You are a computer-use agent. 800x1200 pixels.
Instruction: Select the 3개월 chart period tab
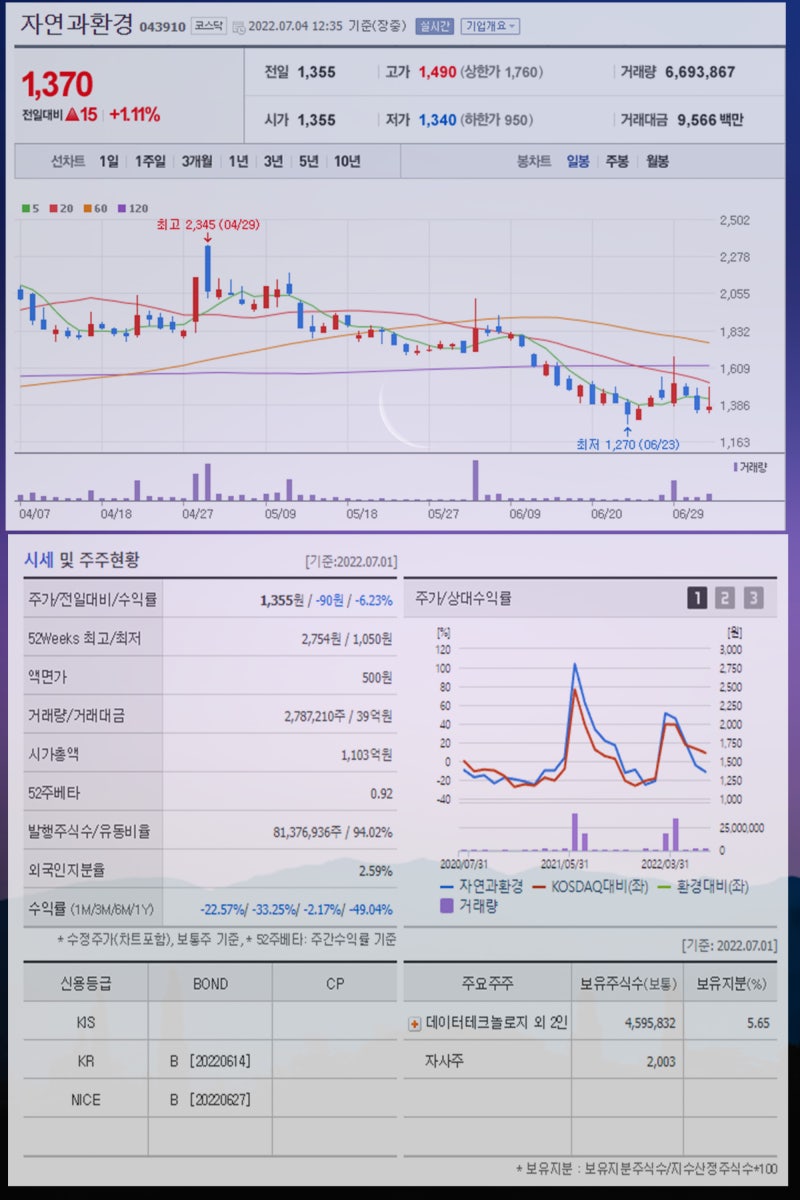coord(193,161)
